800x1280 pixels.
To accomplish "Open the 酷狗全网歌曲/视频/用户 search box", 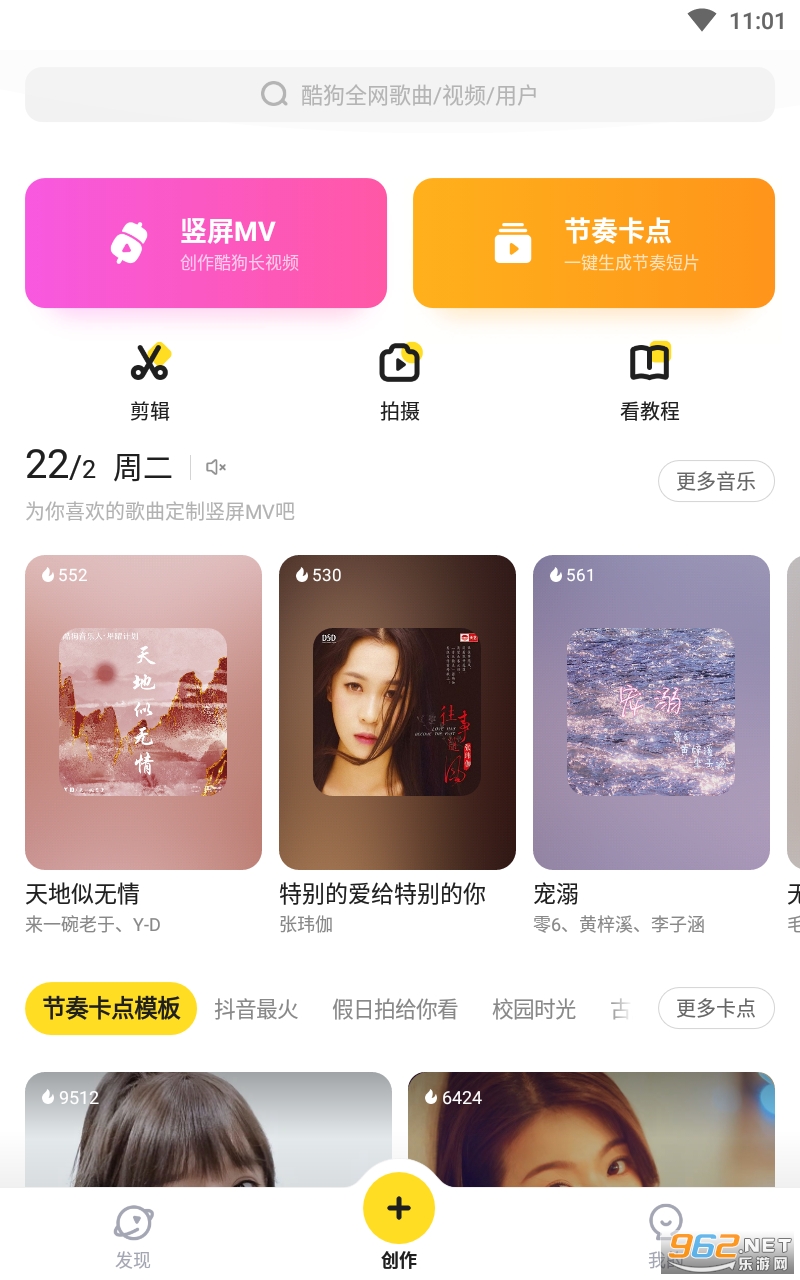I will pyautogui.click(x=400, y=95).
